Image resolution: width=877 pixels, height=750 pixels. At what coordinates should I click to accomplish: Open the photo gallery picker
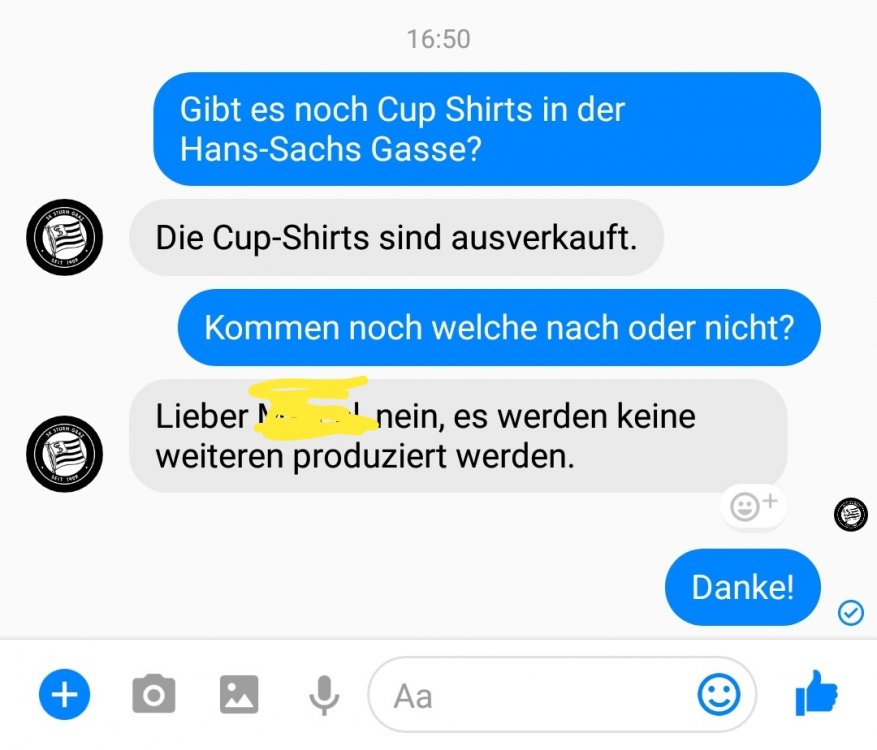(x=239, y=693)
